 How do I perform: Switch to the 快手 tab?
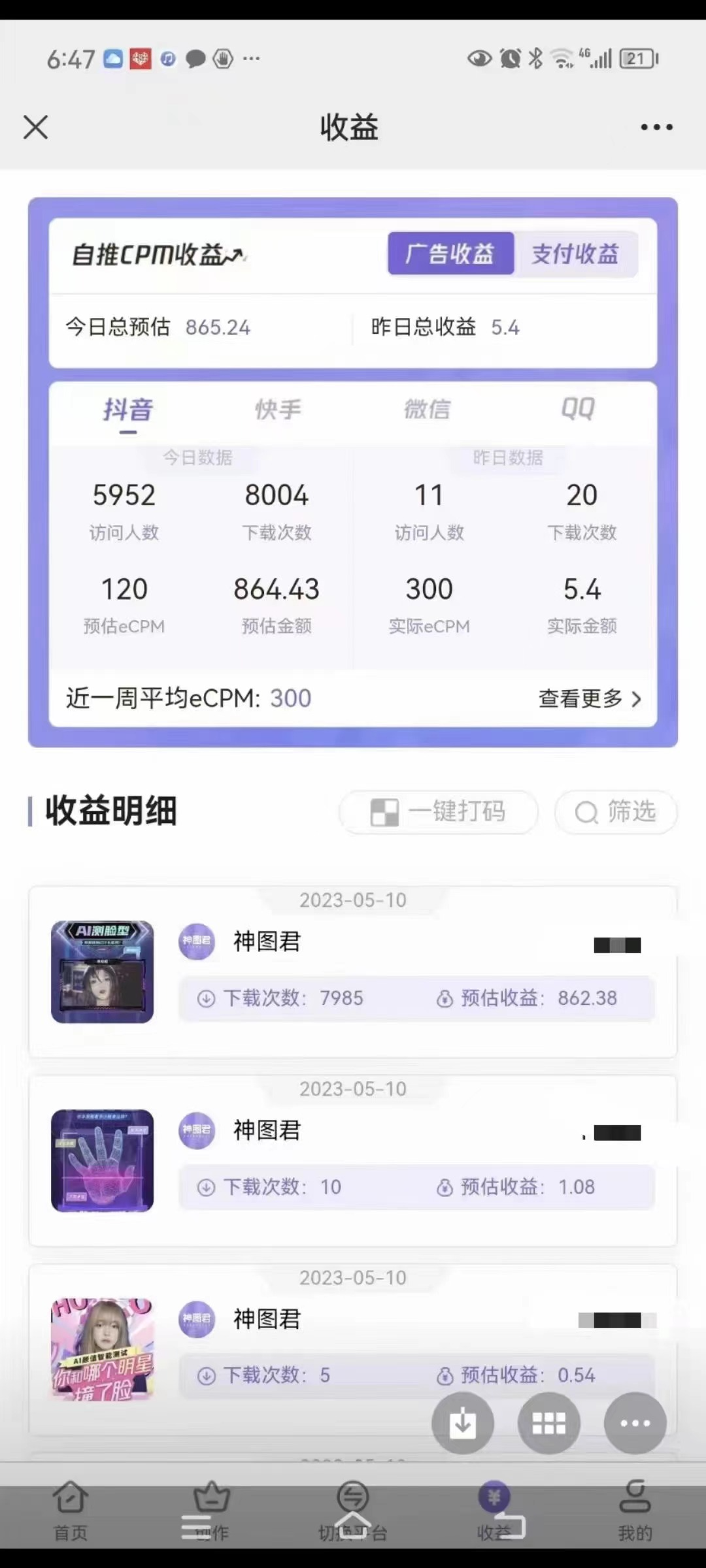click(278, 410)
